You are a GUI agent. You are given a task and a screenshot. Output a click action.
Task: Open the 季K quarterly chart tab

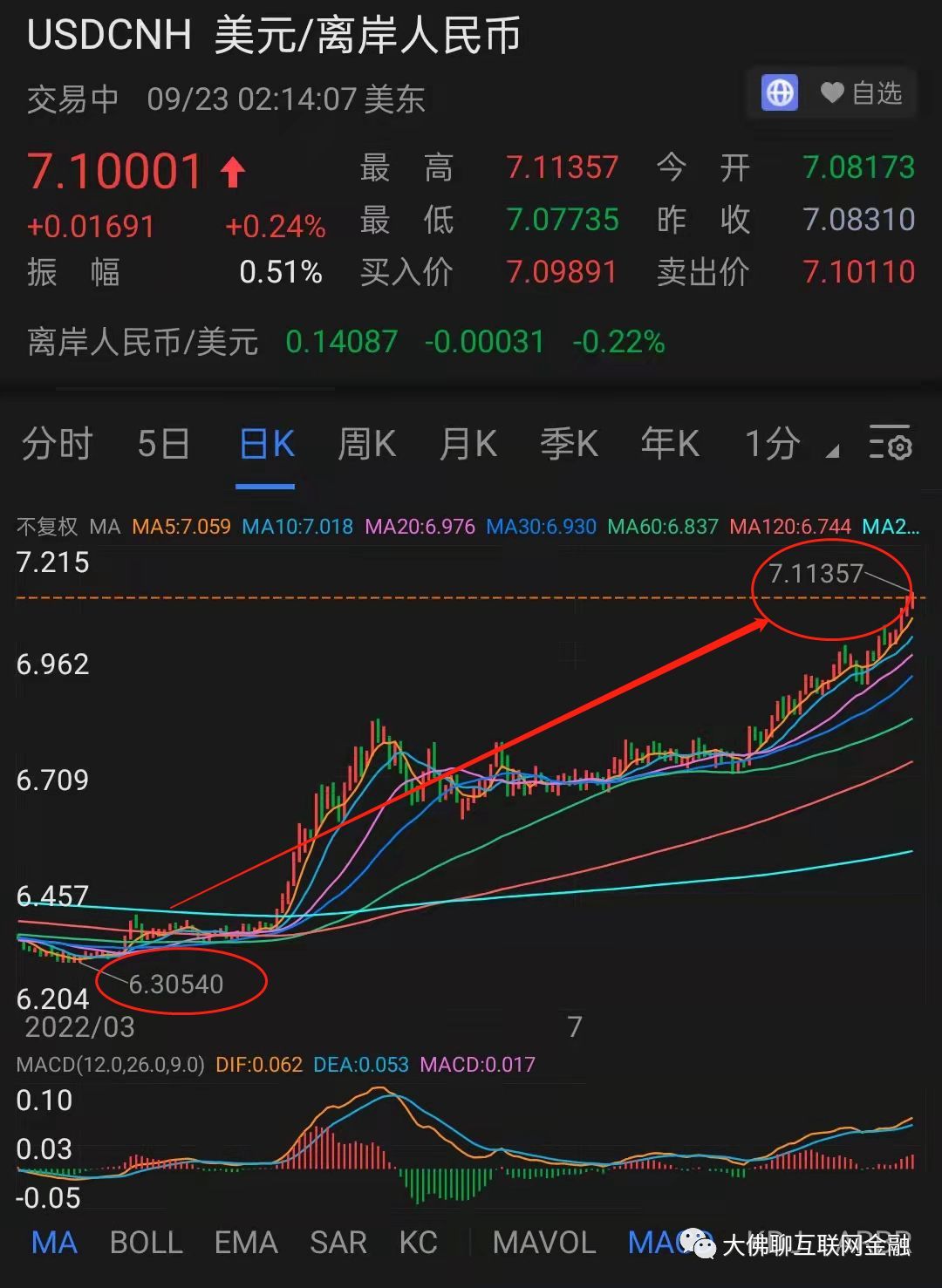pyautogui.click(x=569, y=445)
